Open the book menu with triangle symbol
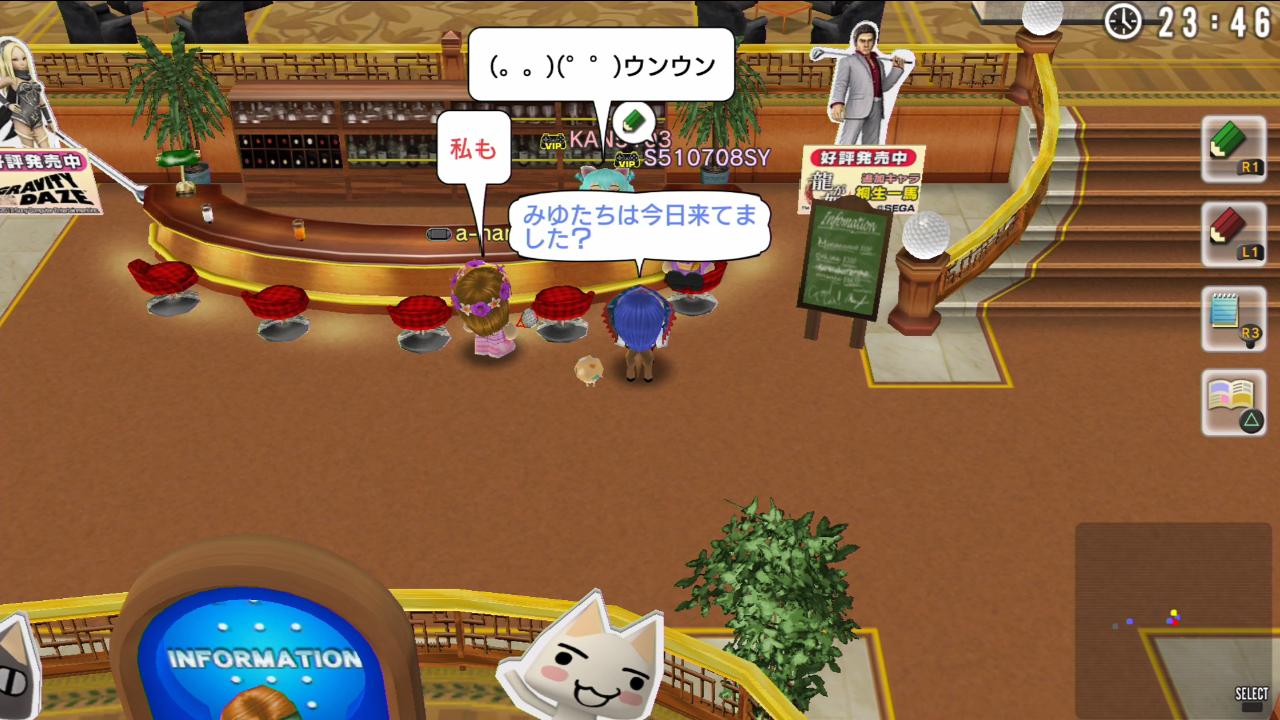Viewport: 1280px width, 720px height. click(1233, 403)
